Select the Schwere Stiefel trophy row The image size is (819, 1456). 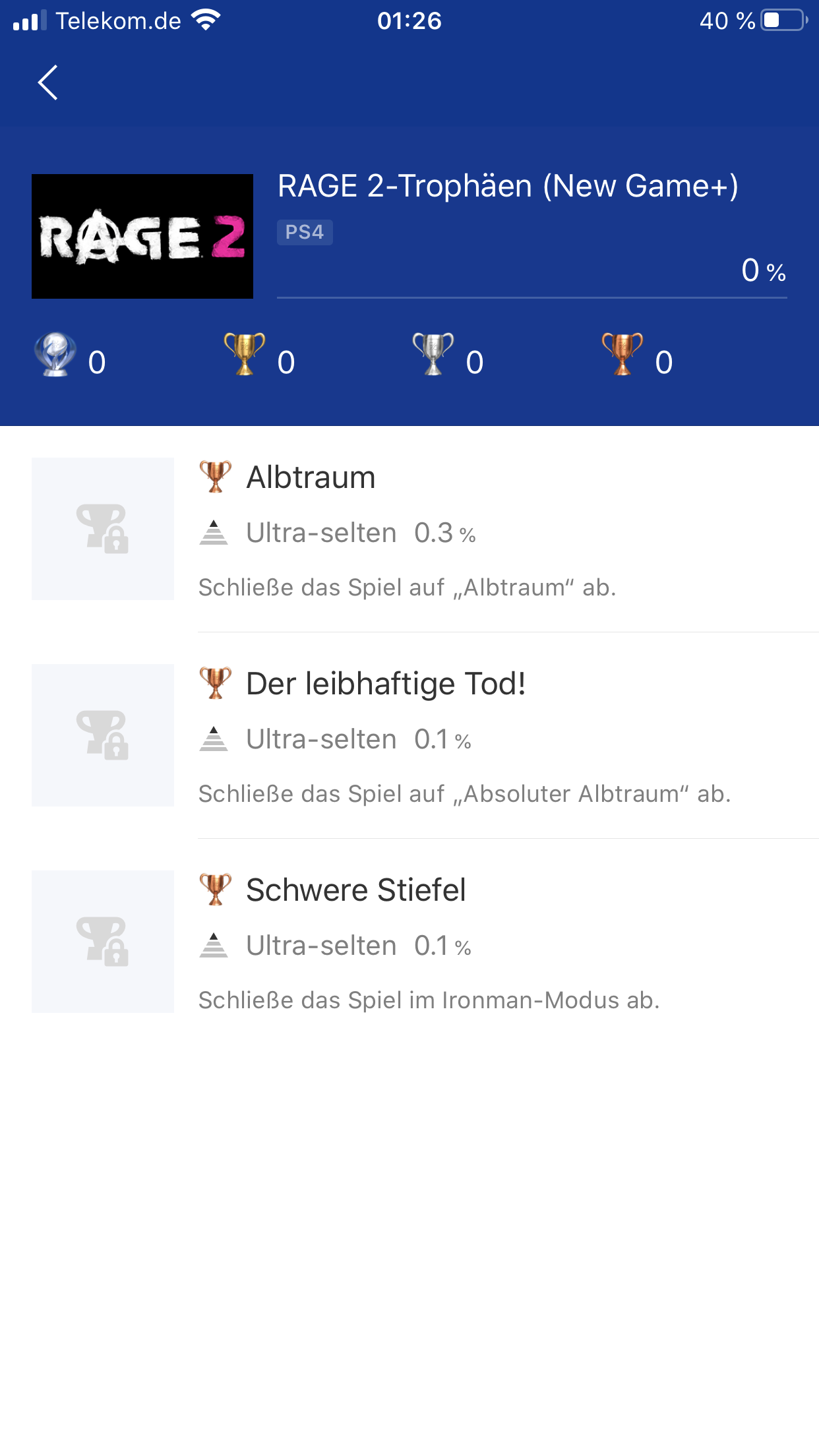coord(409,942)
